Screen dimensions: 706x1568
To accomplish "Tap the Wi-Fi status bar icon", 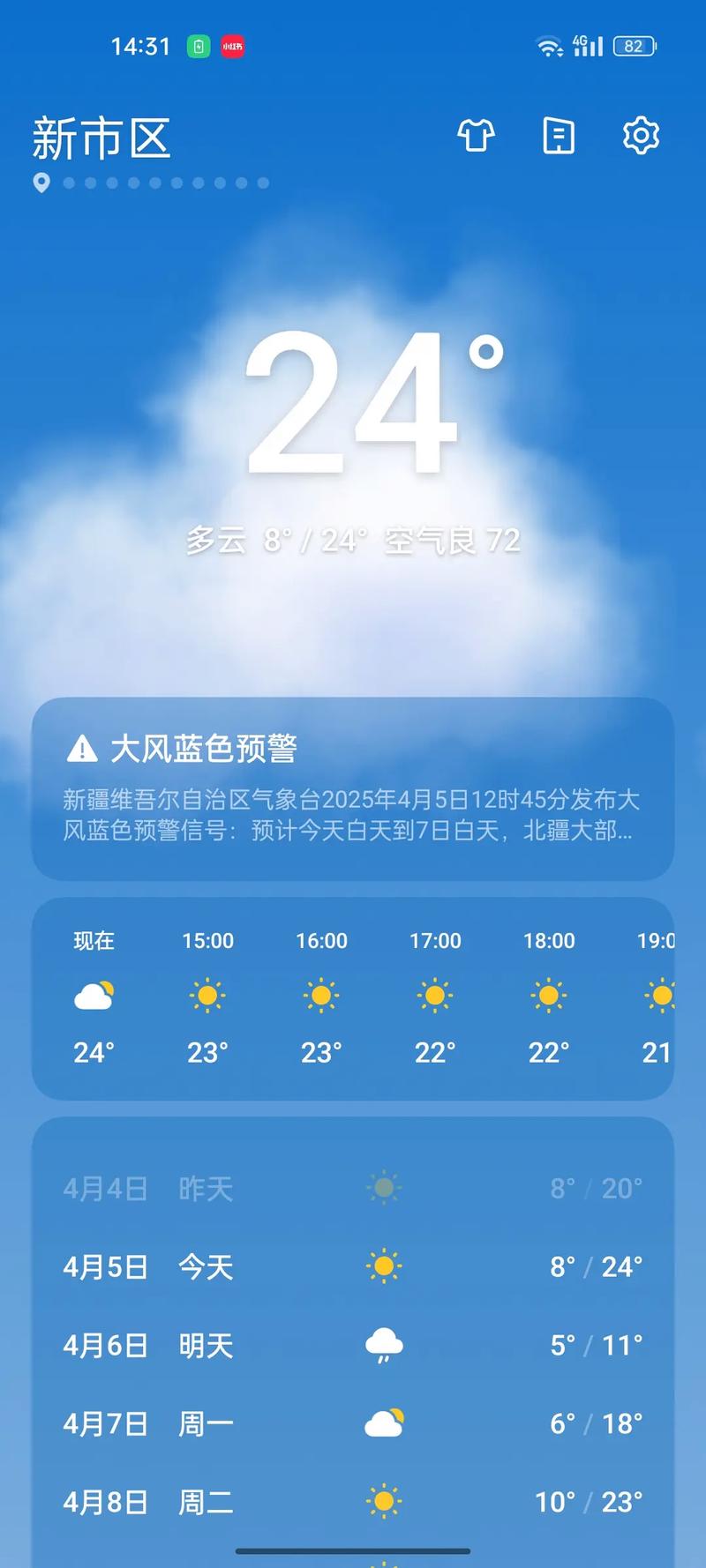I will (550, 46).
